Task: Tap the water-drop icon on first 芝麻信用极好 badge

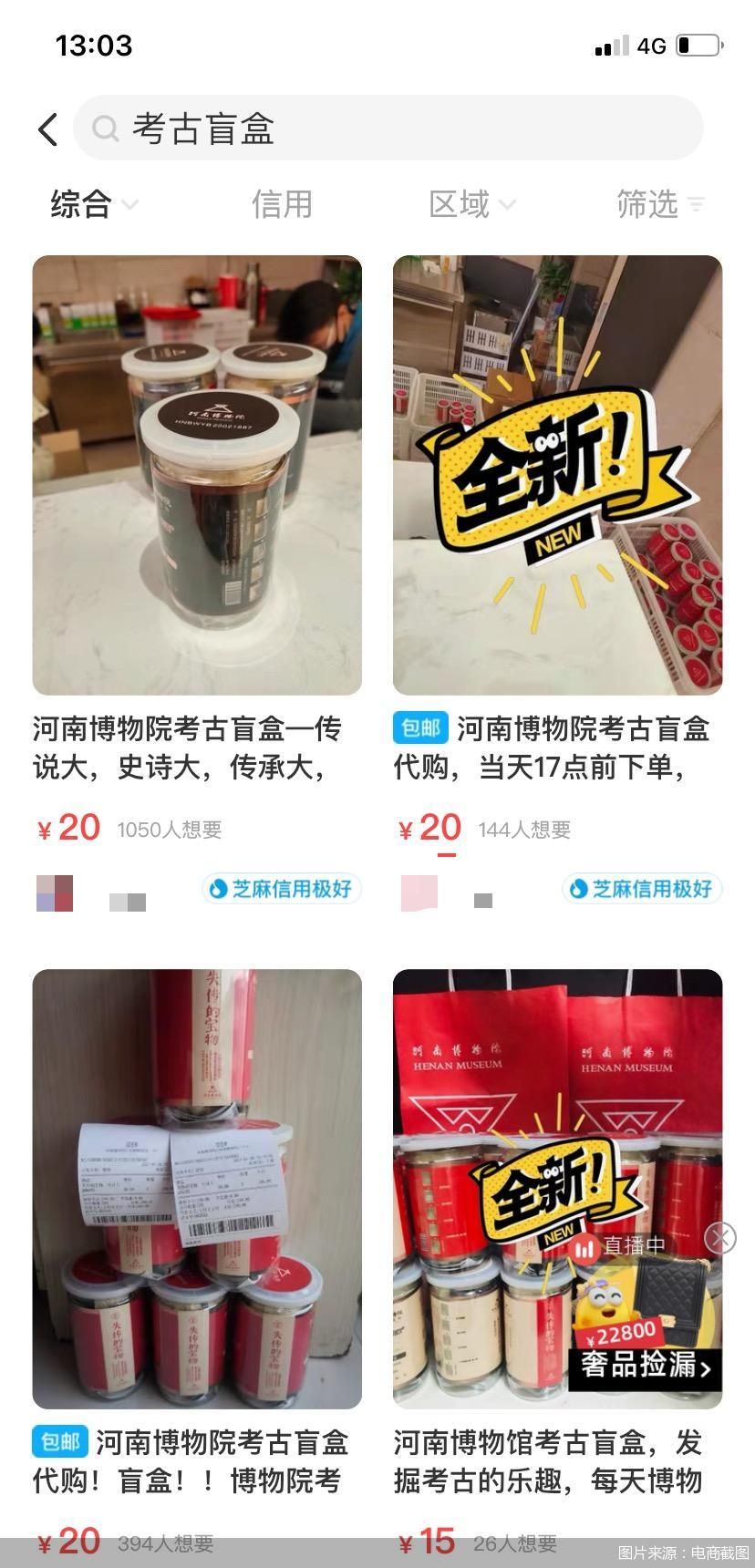Action: click(216, 889)
